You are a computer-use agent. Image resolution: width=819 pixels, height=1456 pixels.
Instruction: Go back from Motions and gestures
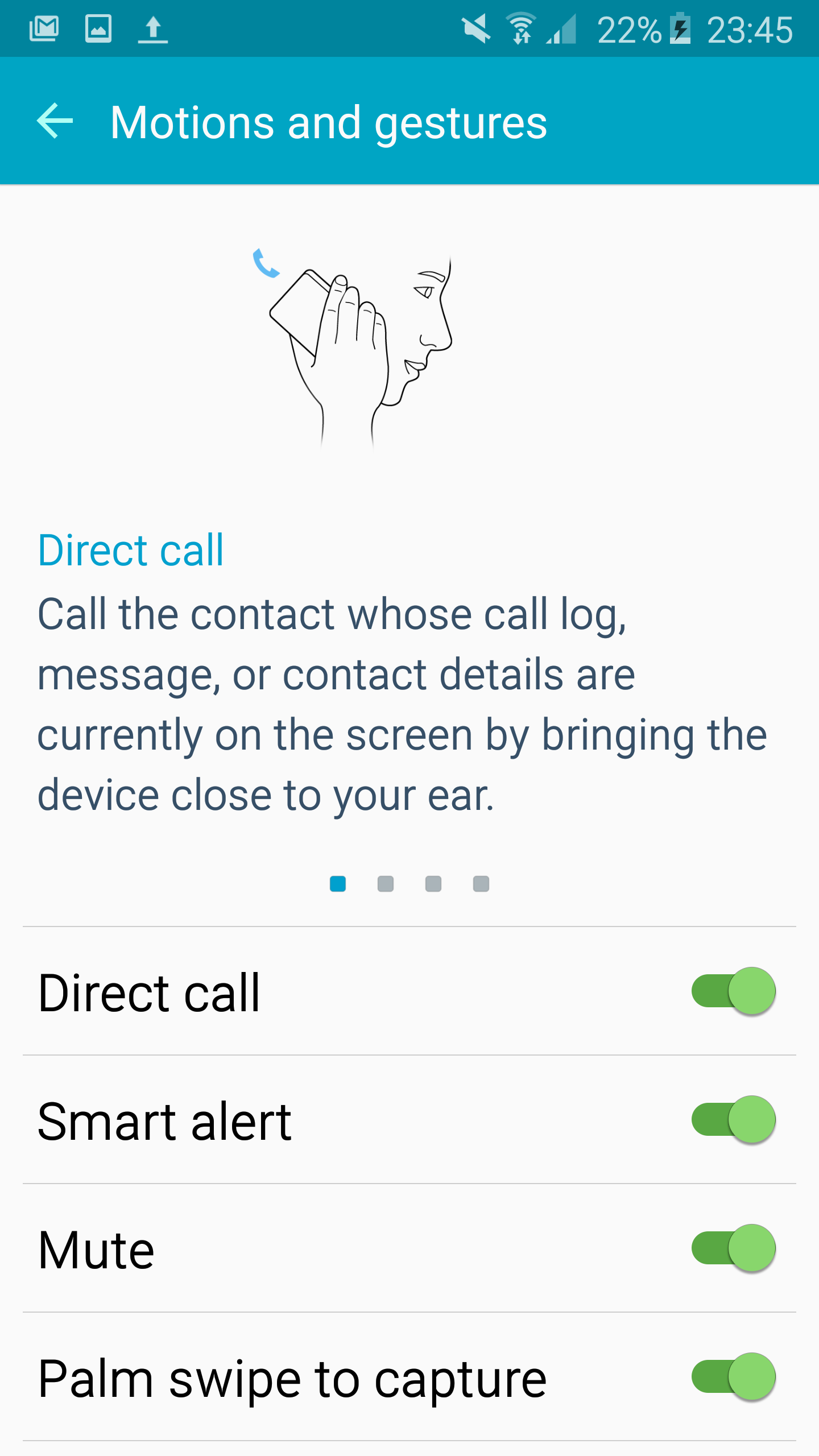pyautogui.click(x=55, y=121)
